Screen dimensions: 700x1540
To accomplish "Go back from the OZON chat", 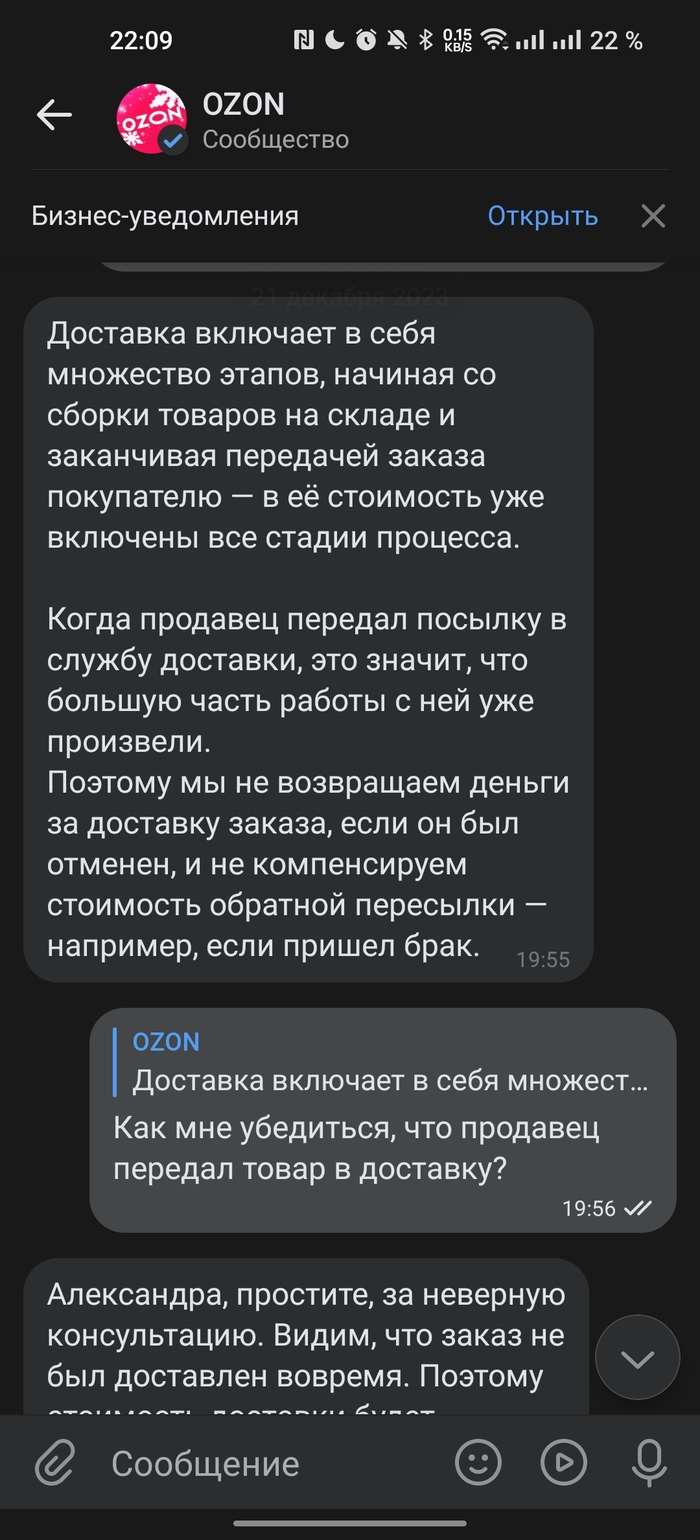I will click(54, 116).
